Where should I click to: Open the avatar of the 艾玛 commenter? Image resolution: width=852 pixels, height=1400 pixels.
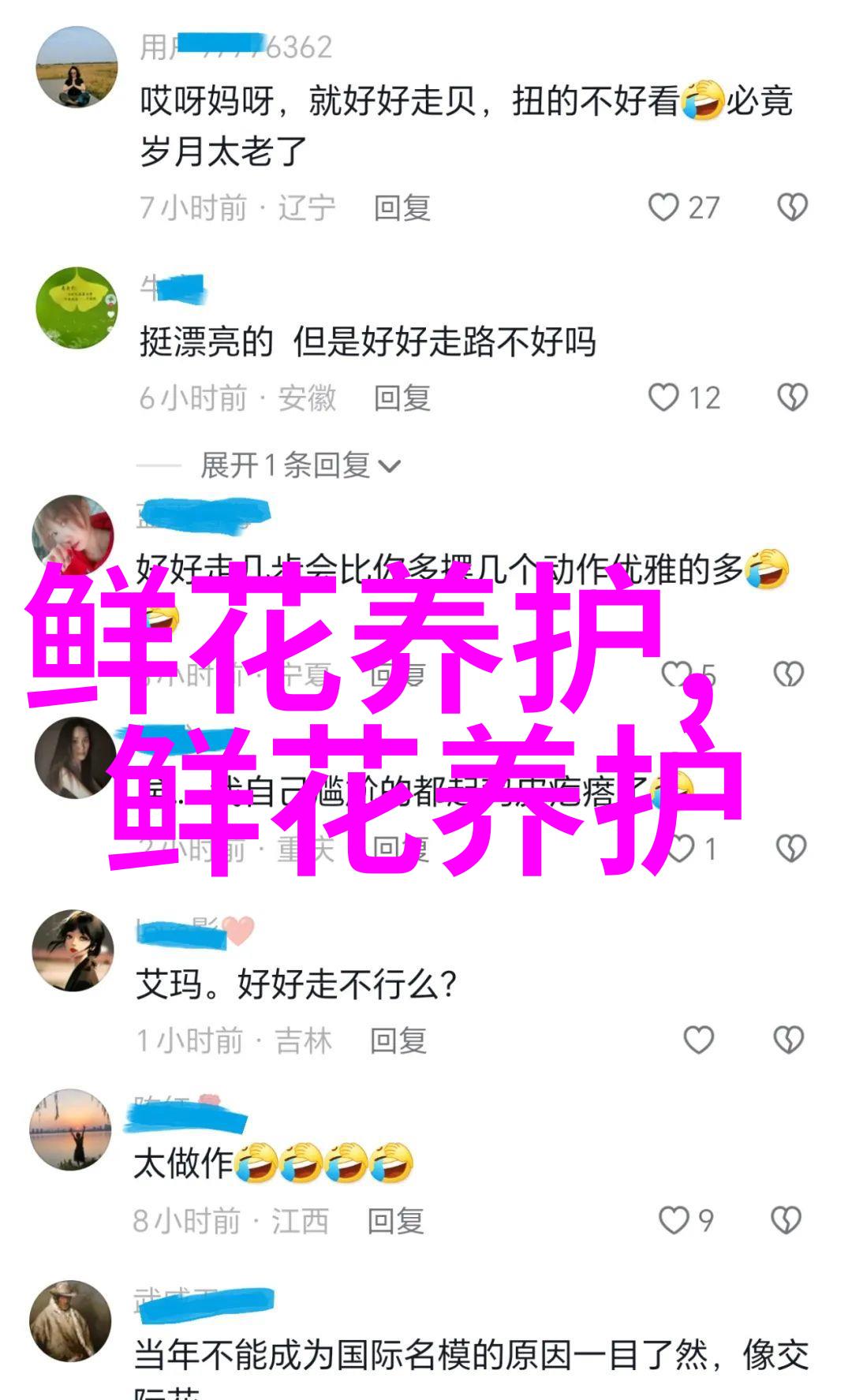pos(73,950)
